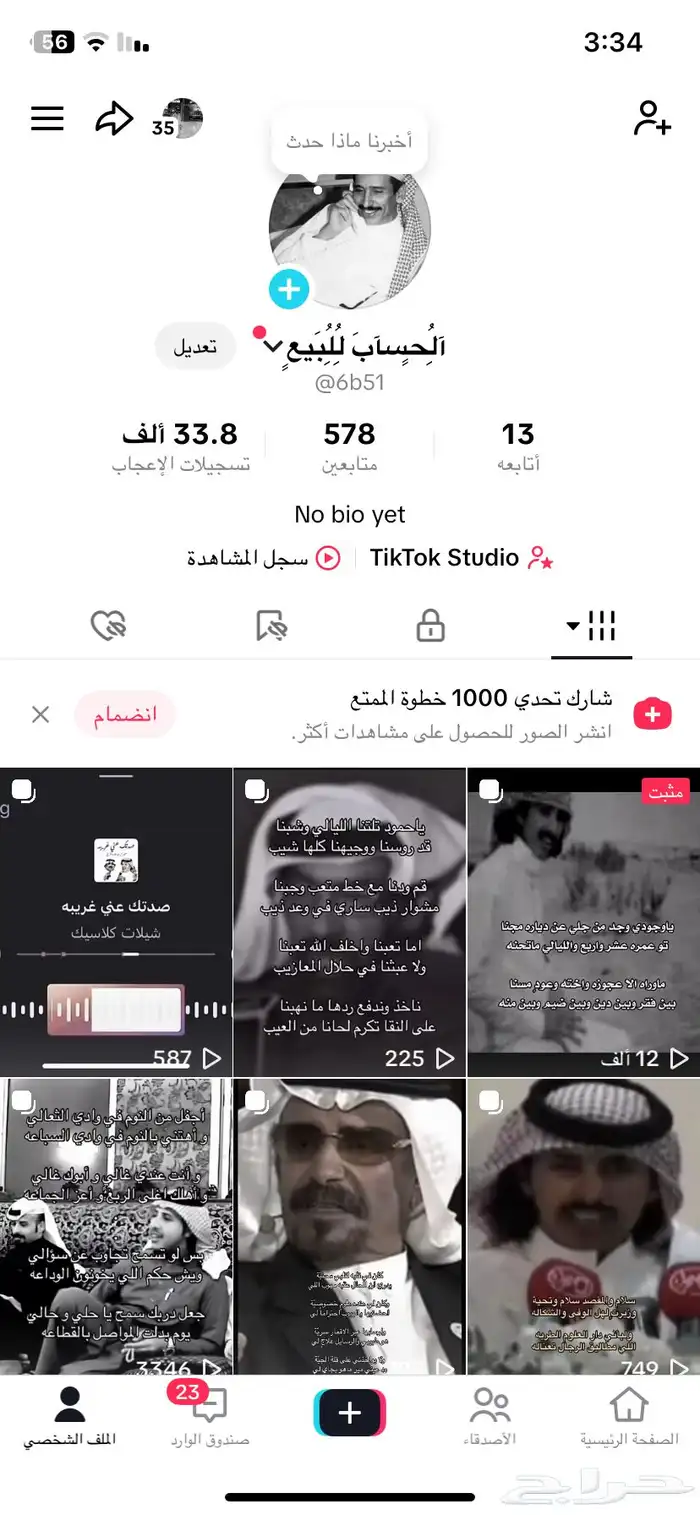Screen dimensions: 700x1515
Task: Open سجل المشاهدة watch history
Action: pyautogui.click(x=264, y=558)
